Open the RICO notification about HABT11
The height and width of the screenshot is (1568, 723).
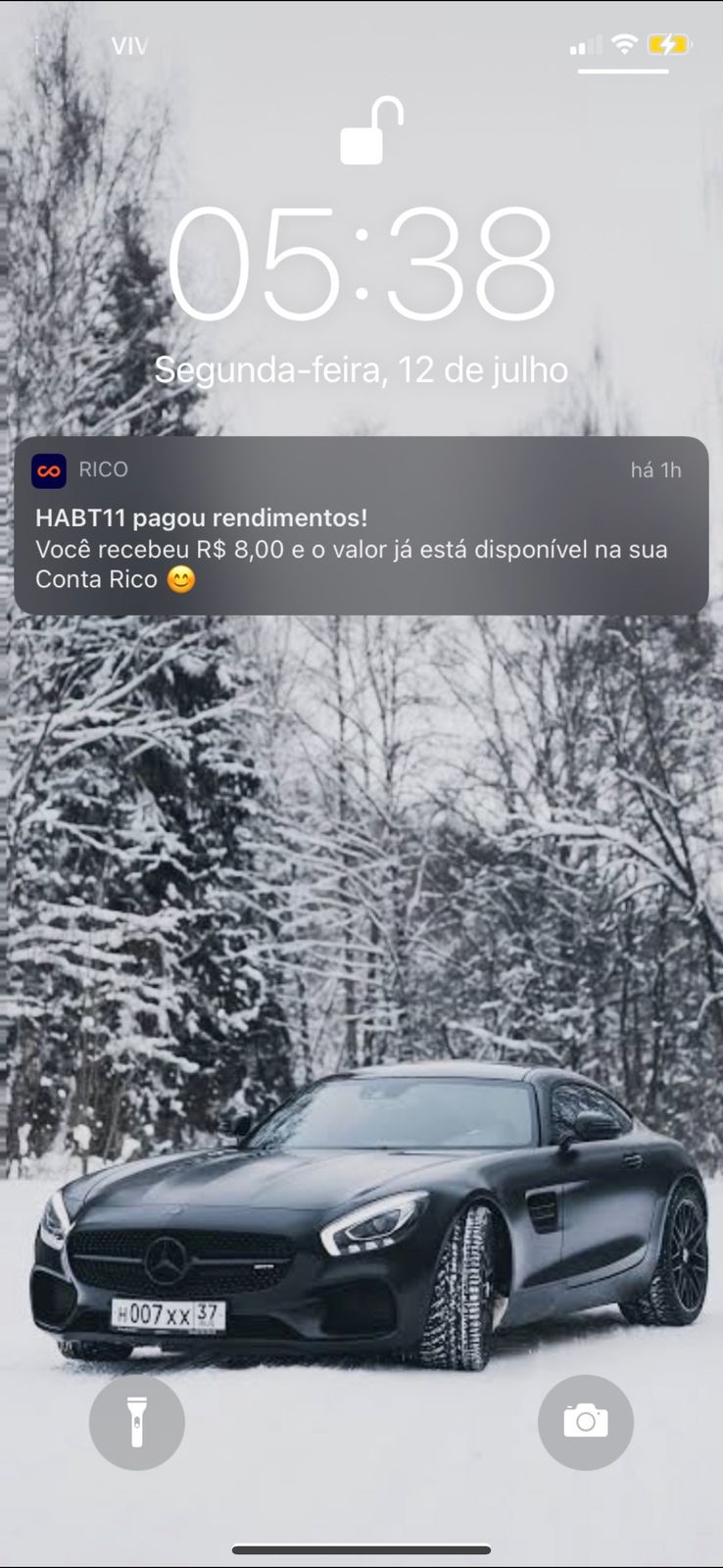[x=361, y=526]
